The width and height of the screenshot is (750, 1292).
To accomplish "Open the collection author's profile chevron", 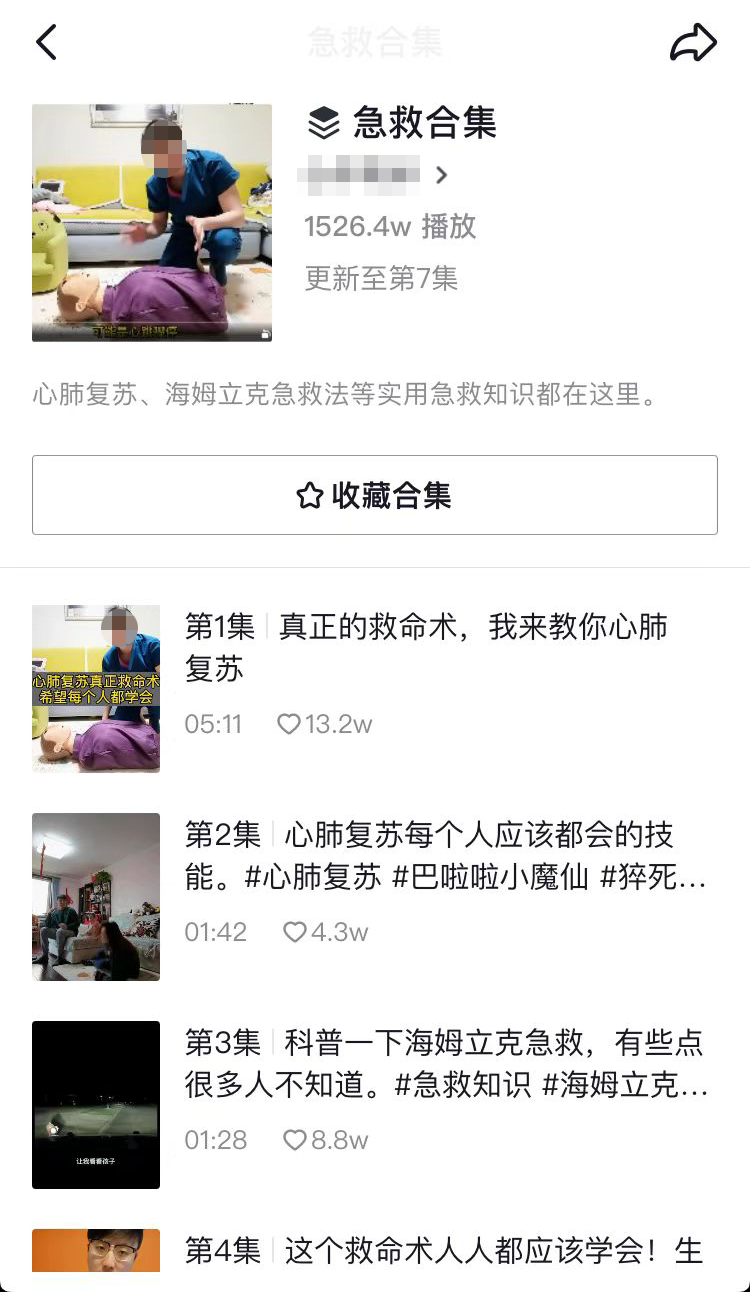I will (x=442, y=176).
